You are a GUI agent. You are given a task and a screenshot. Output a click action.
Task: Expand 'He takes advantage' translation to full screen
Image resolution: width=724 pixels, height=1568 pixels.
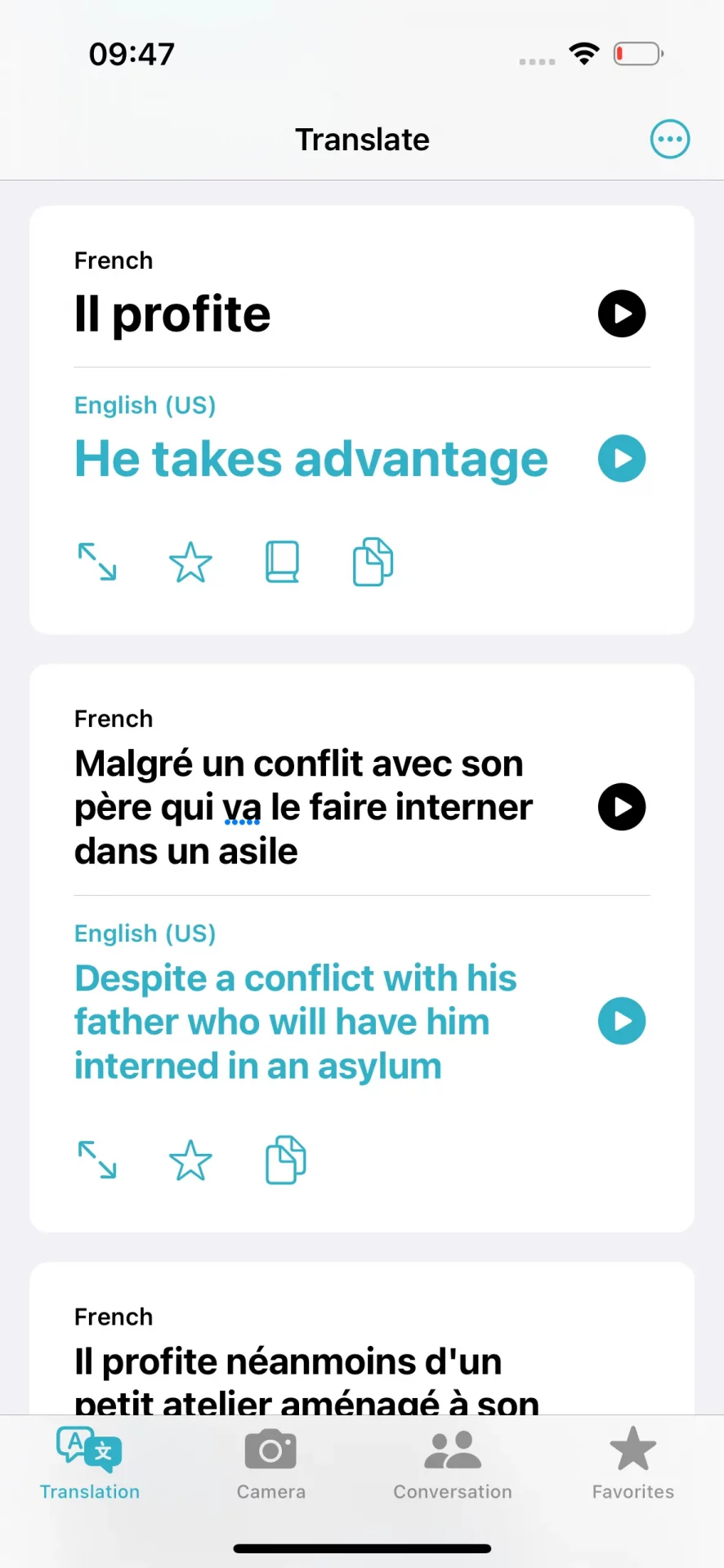click(97, 563)
